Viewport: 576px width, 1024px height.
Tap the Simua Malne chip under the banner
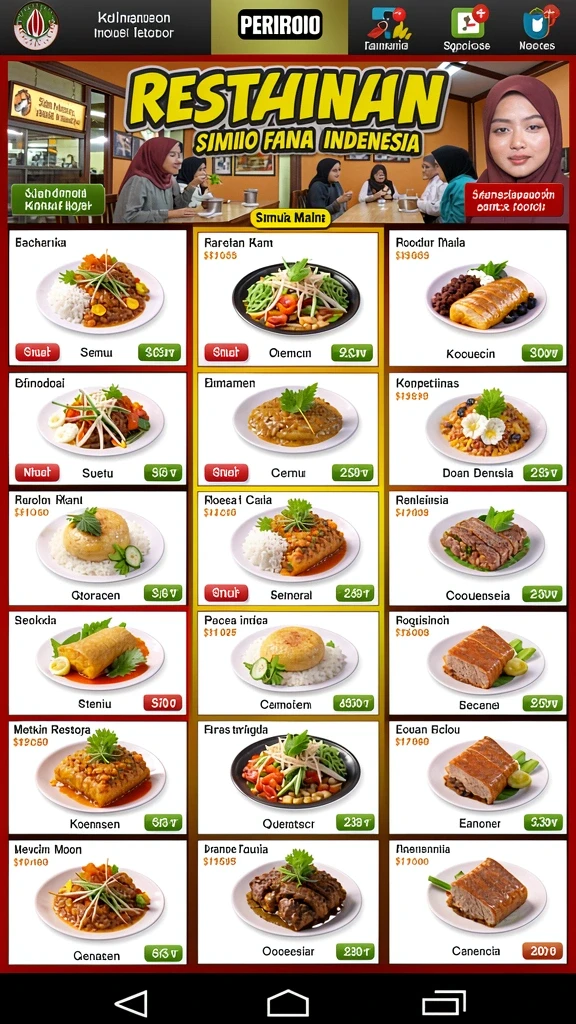290,218
